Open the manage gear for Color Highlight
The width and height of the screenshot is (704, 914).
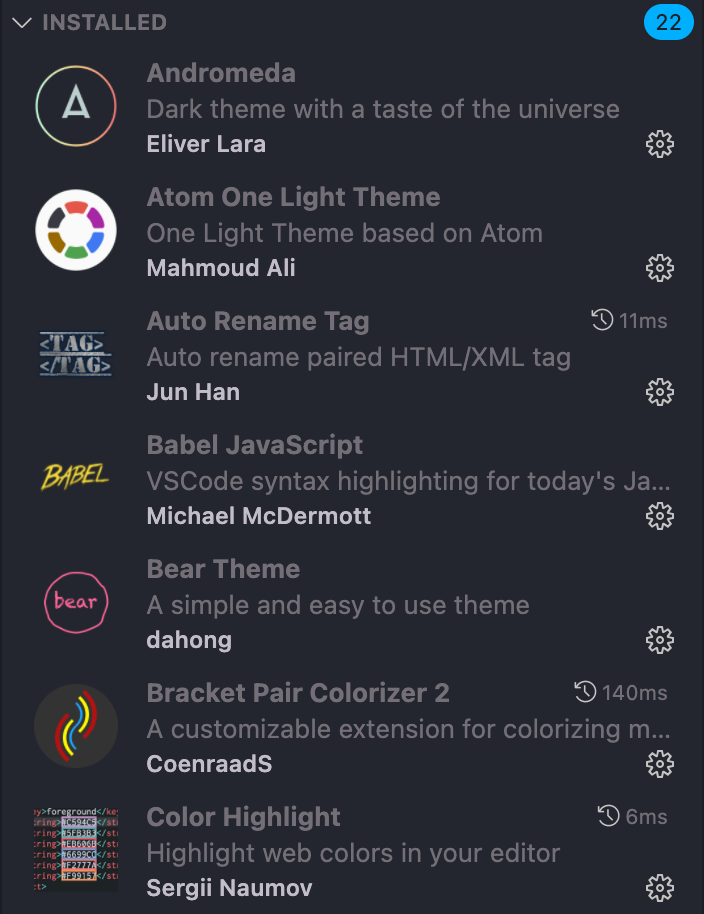(658, 888)
